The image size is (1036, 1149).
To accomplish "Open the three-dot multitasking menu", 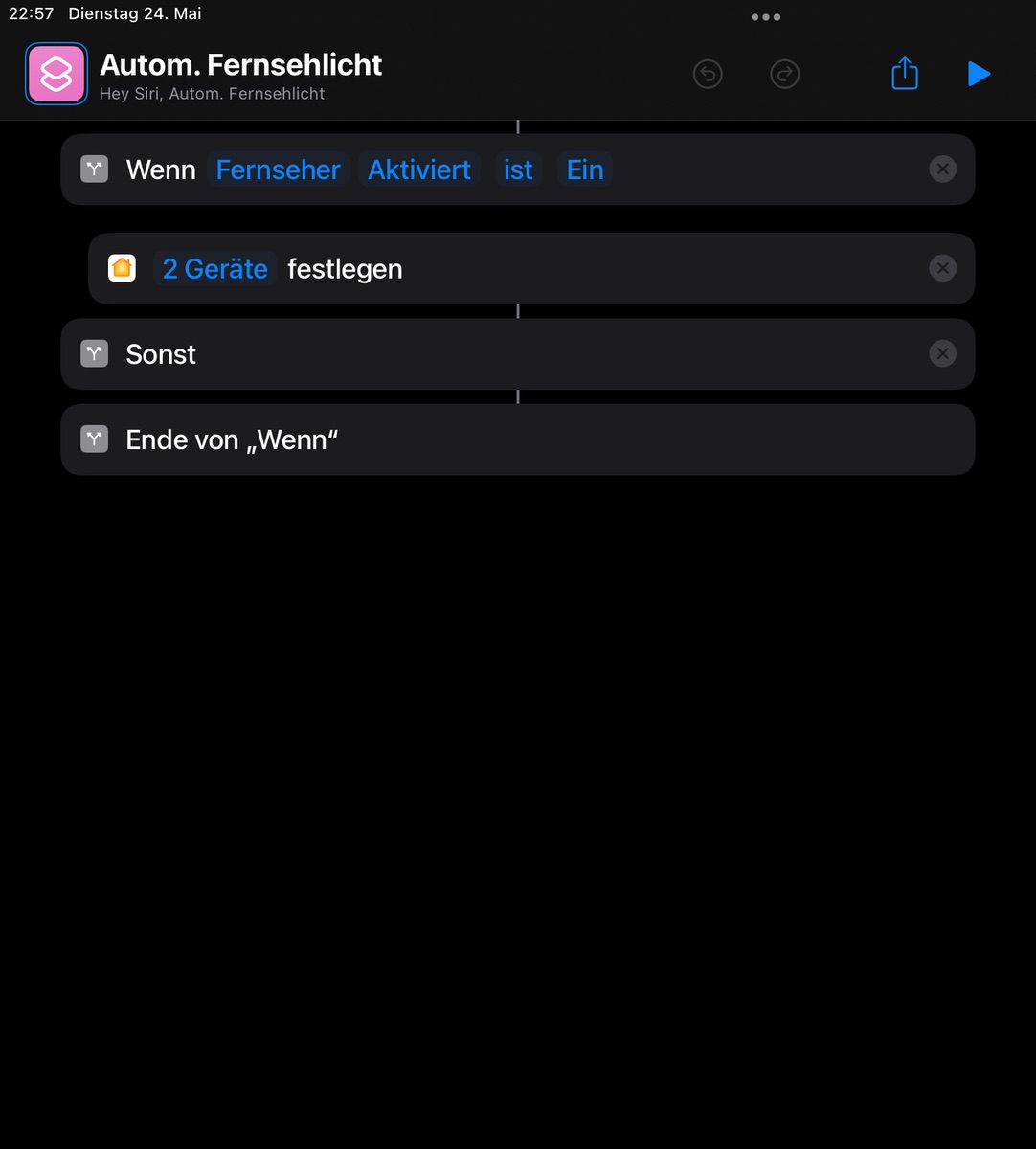I will pyautogui.click(x=766, y=17).
